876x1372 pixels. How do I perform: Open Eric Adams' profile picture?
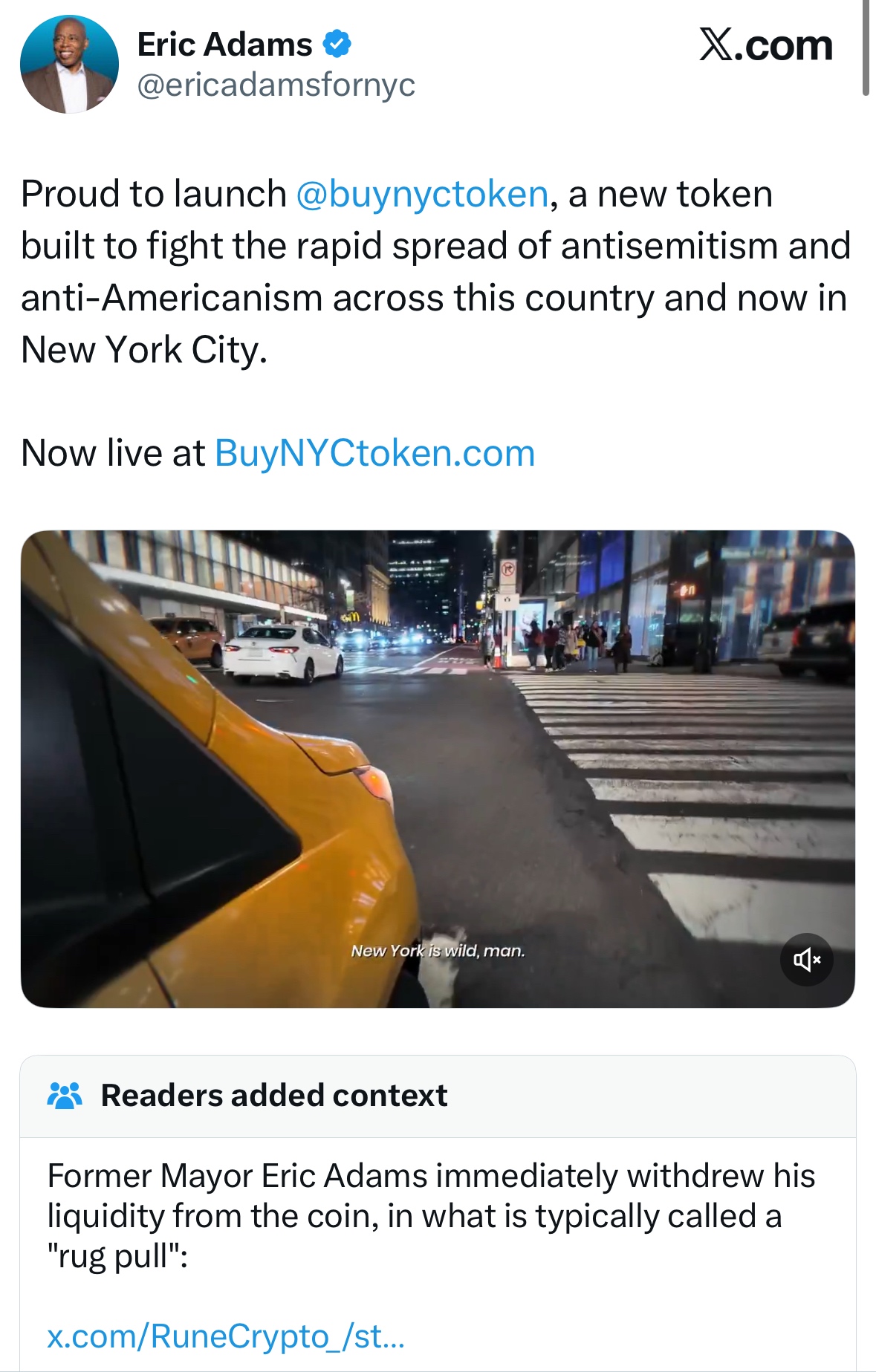coord(69,65)
